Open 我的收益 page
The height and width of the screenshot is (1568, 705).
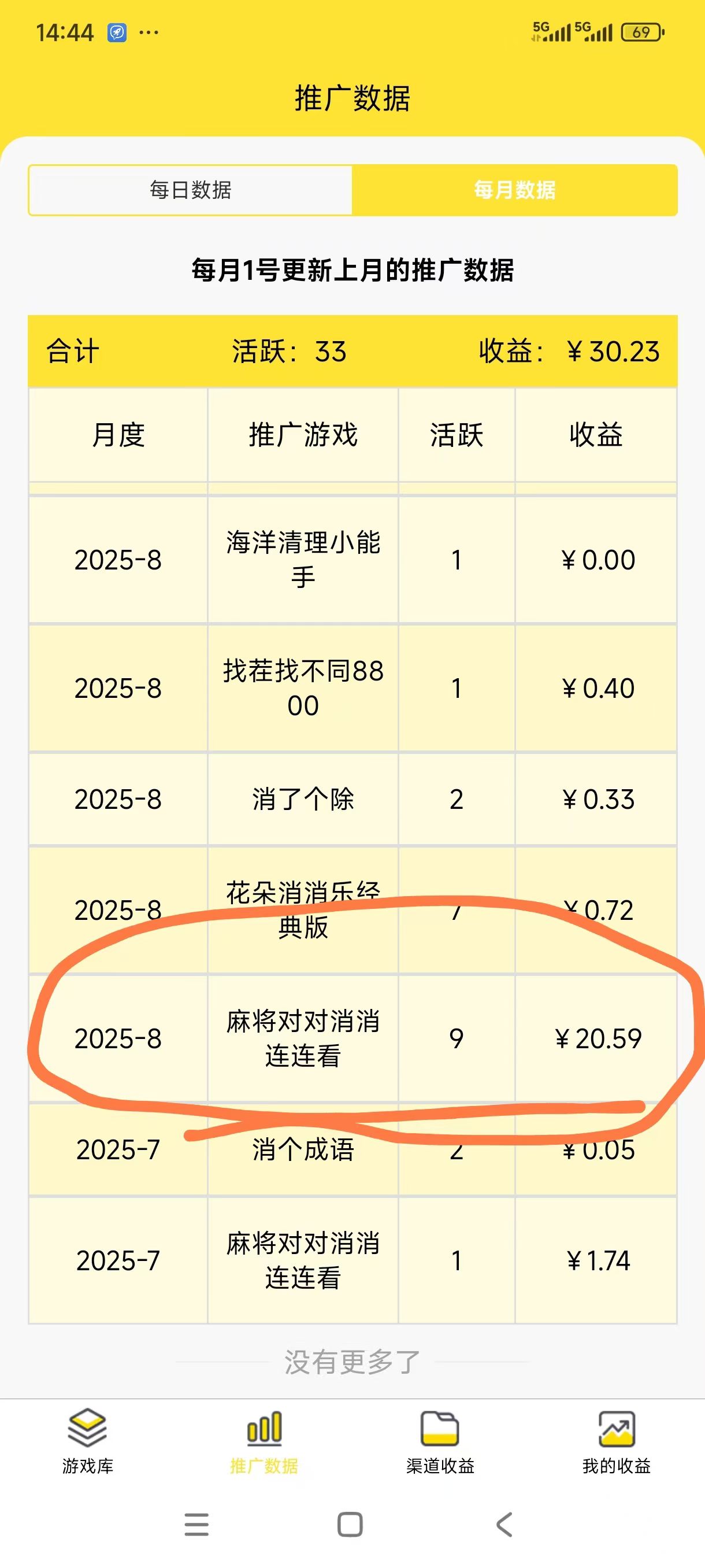pos(616,1441)
